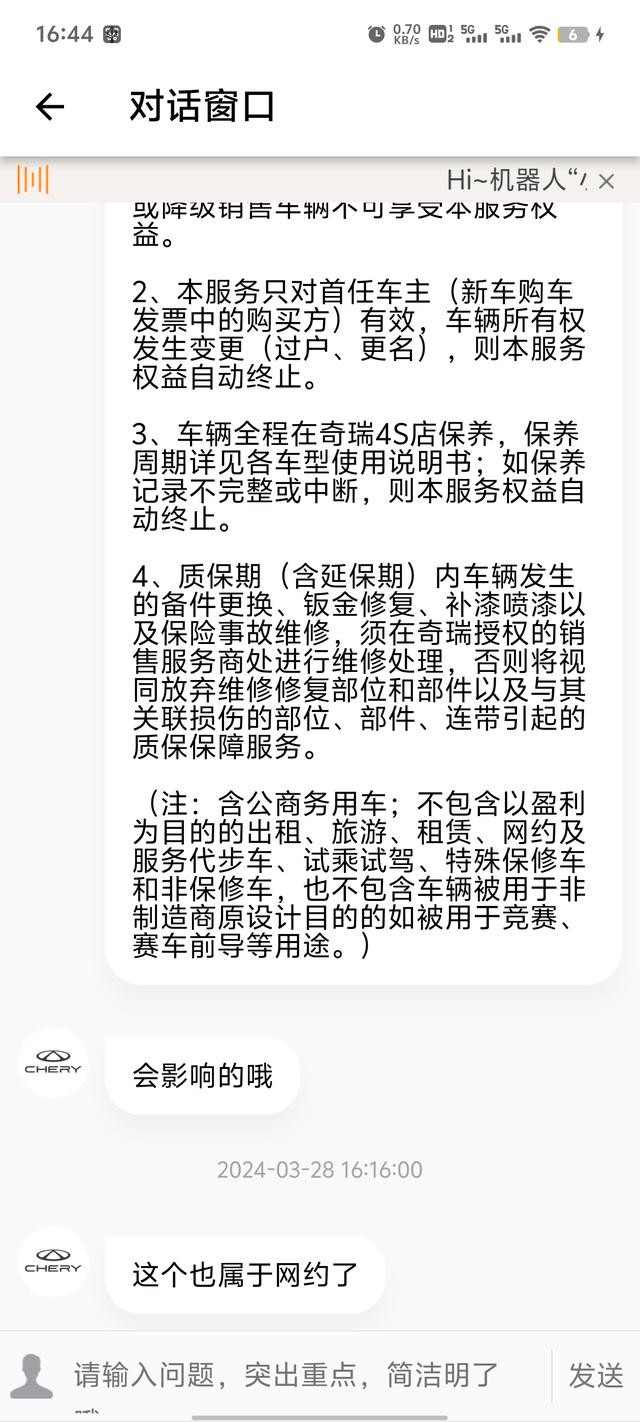Go back from the 对话窗口 screen
Screen dimensions: 640x1422
coord(49,107)
